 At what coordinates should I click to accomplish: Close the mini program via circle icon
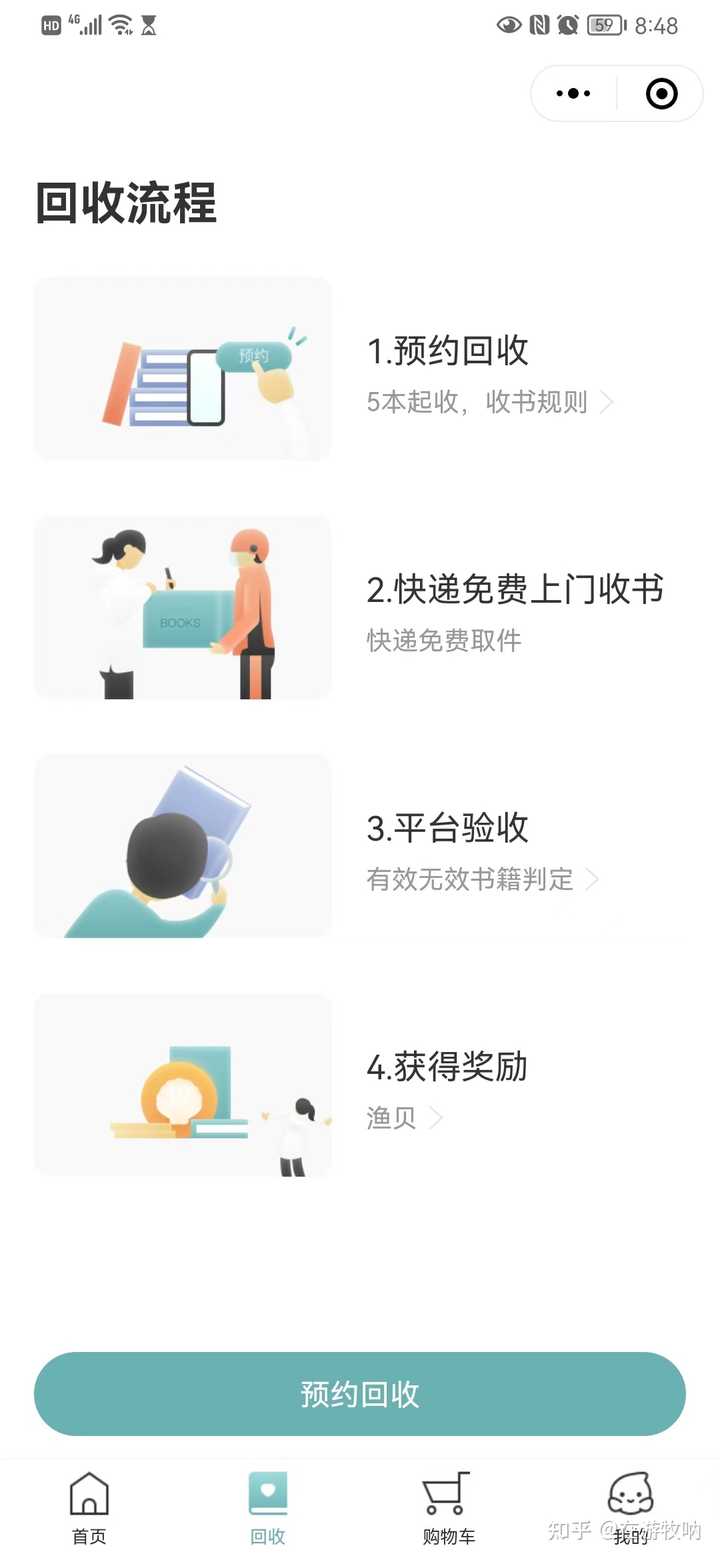(x=661, y=94)
